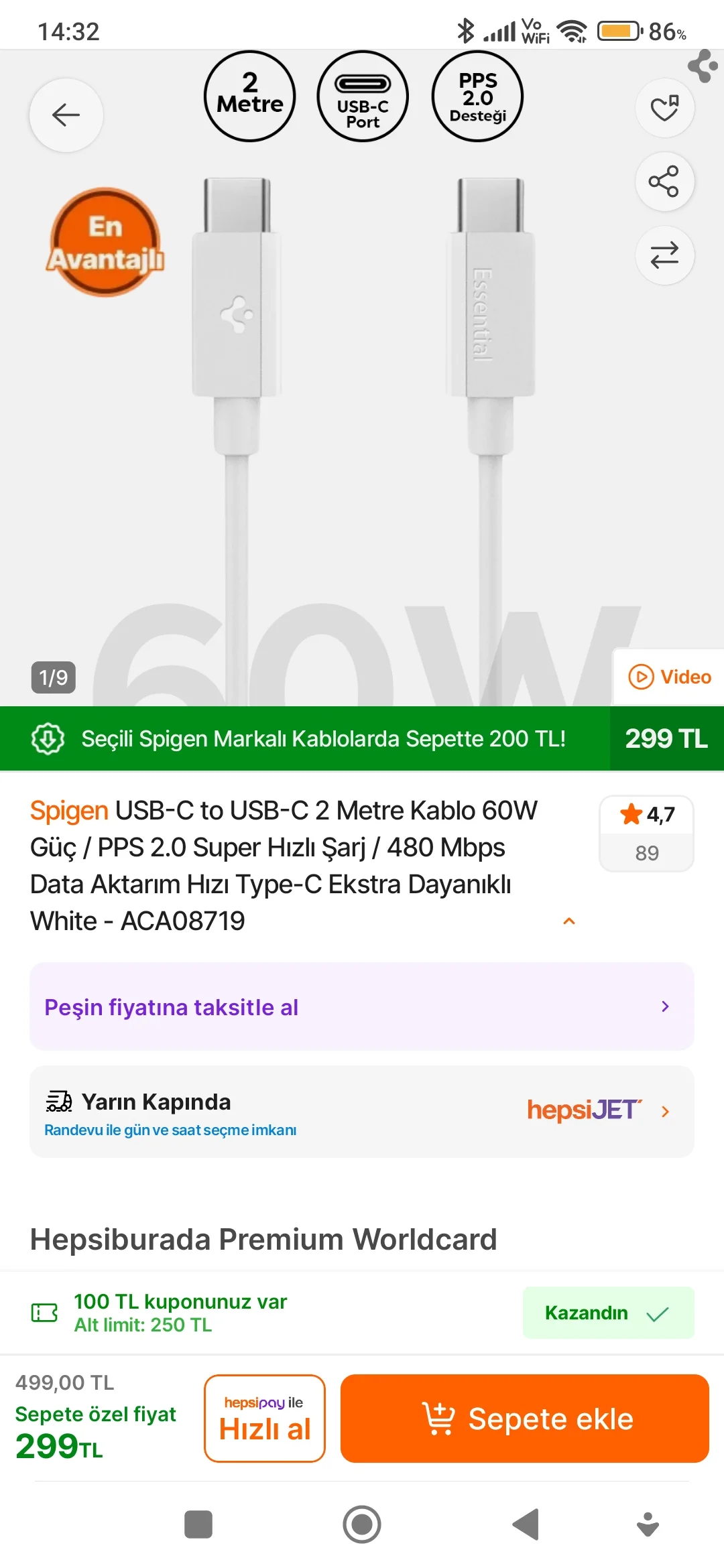Play the product video
This screenshot has height=1568, width=724.
[669, 677]
